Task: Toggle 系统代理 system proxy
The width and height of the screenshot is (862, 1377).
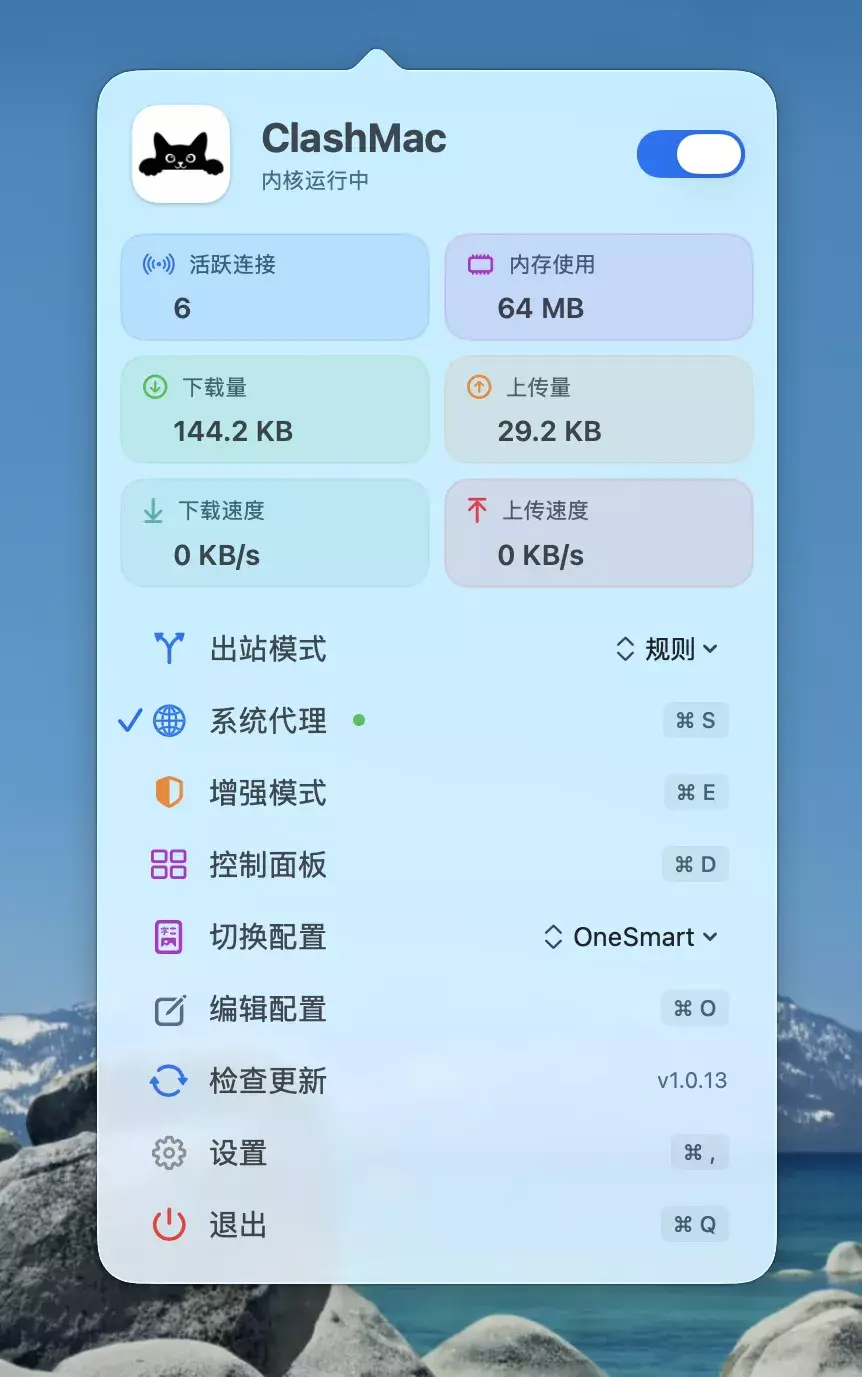Action: point(268,721)
